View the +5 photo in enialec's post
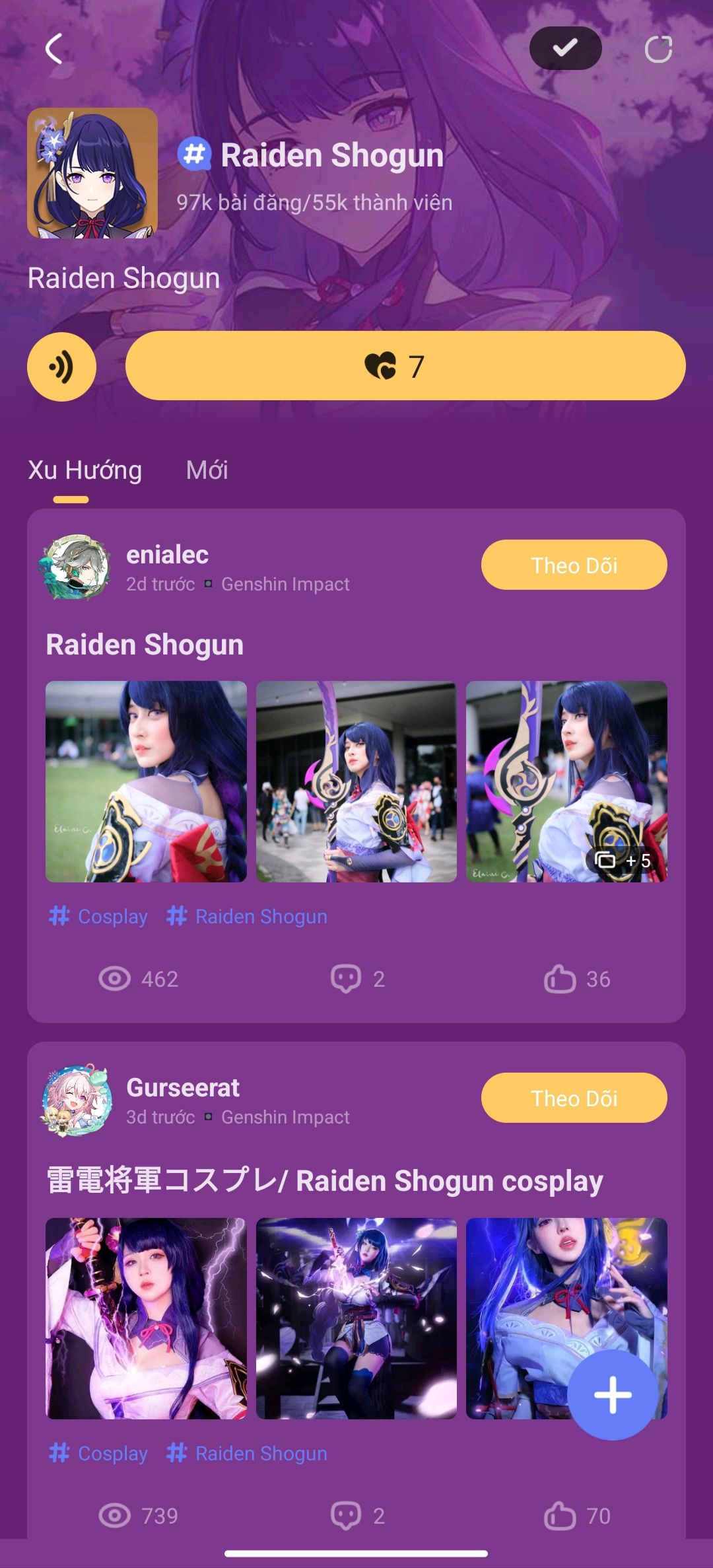 [x=566, y=781]
